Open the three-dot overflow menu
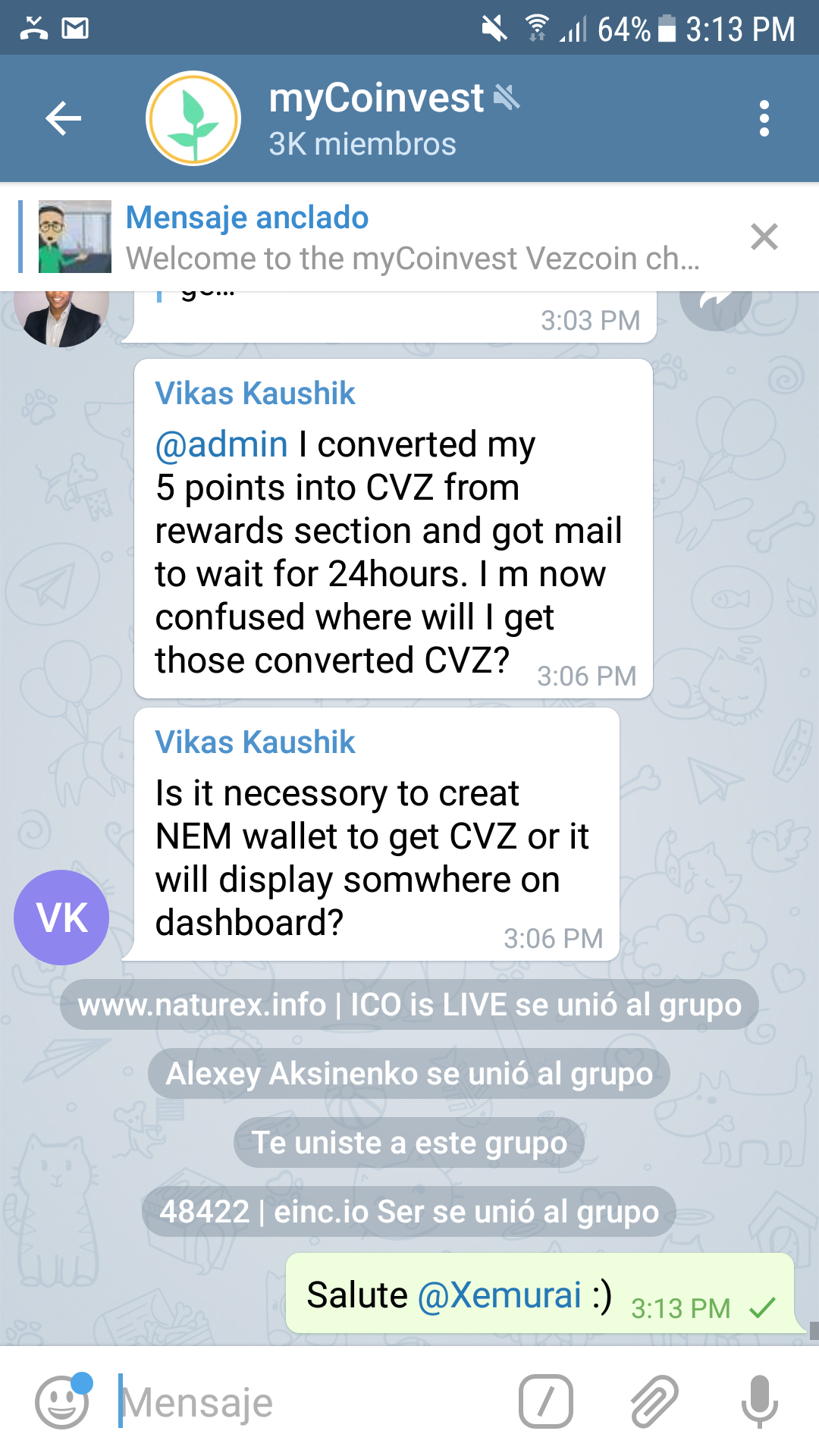The height and width of the screenshot is (1456, 819). (x=764, y=118)
